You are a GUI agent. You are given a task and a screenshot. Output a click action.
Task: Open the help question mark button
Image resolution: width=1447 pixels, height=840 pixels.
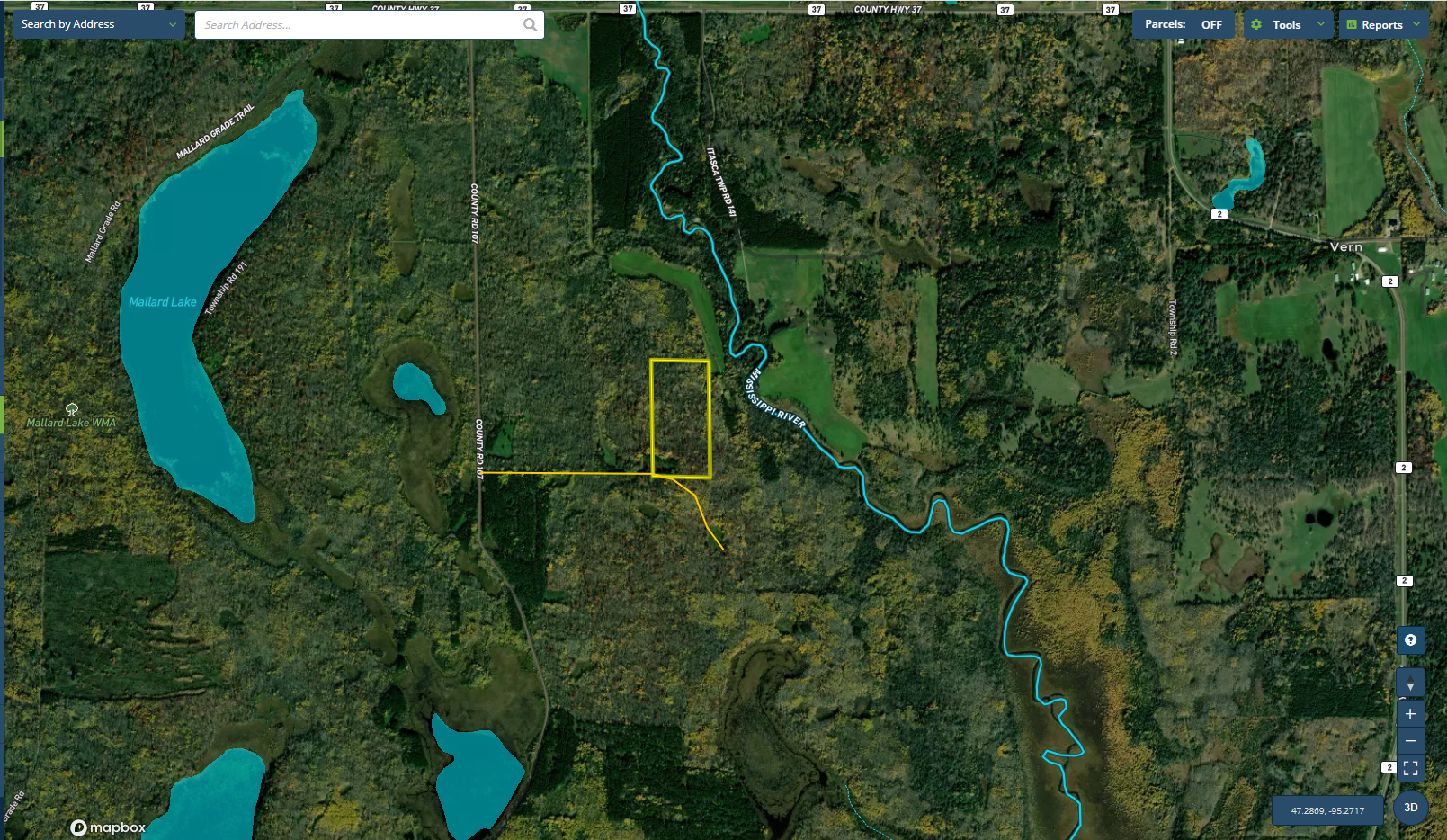coord(1410,640)
